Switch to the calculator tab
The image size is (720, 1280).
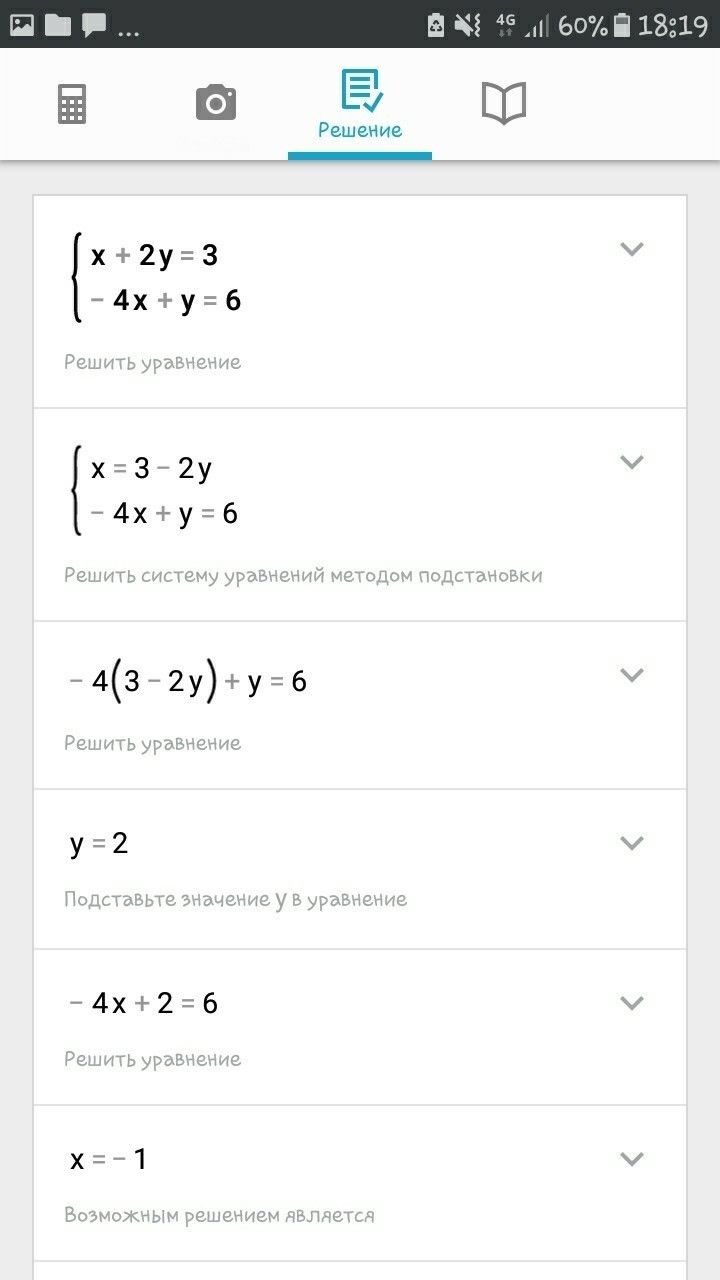(x=72, y=104)
